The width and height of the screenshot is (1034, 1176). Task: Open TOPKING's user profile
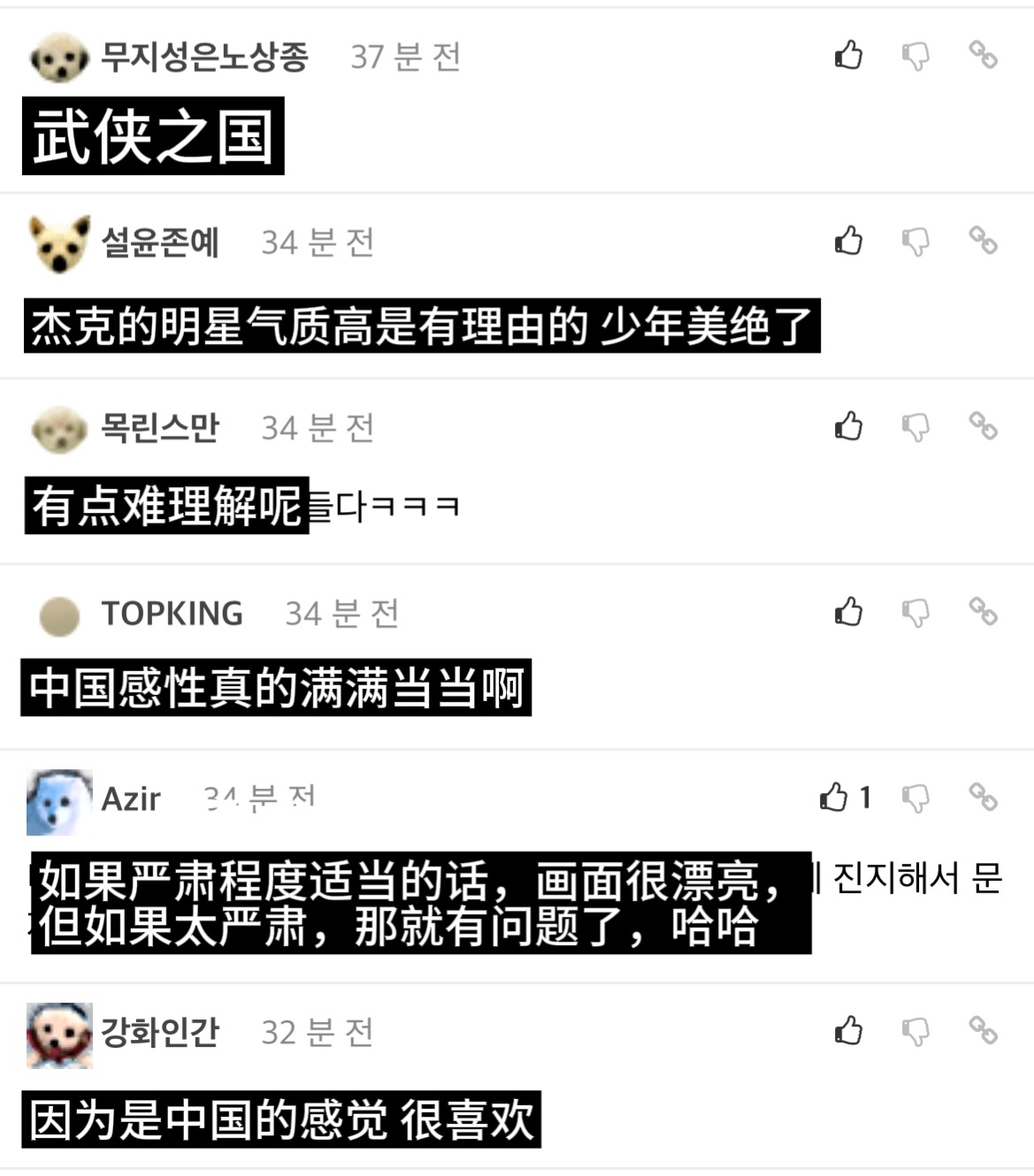(x=172, y=613)
